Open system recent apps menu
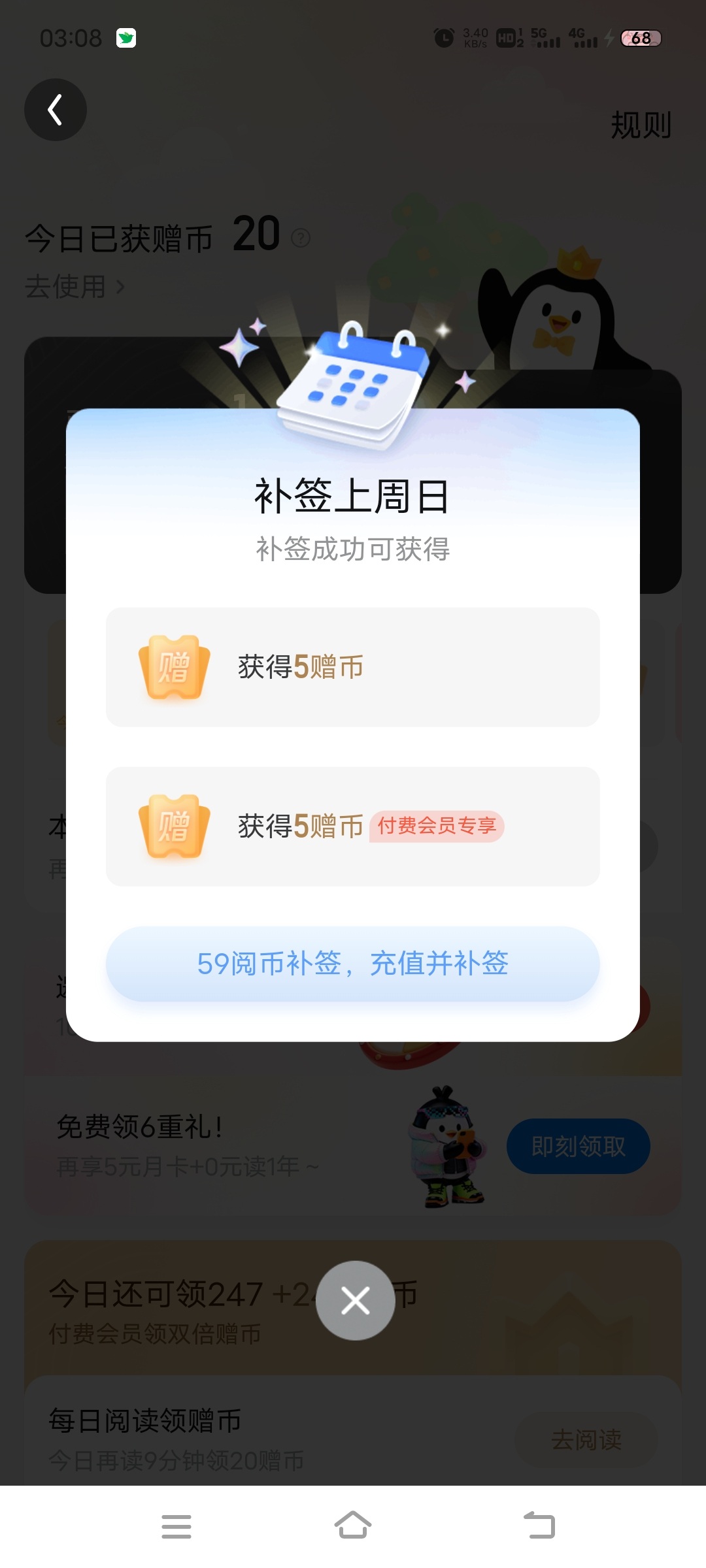Screen dimensions: 706x1568 pos(176,1526)
